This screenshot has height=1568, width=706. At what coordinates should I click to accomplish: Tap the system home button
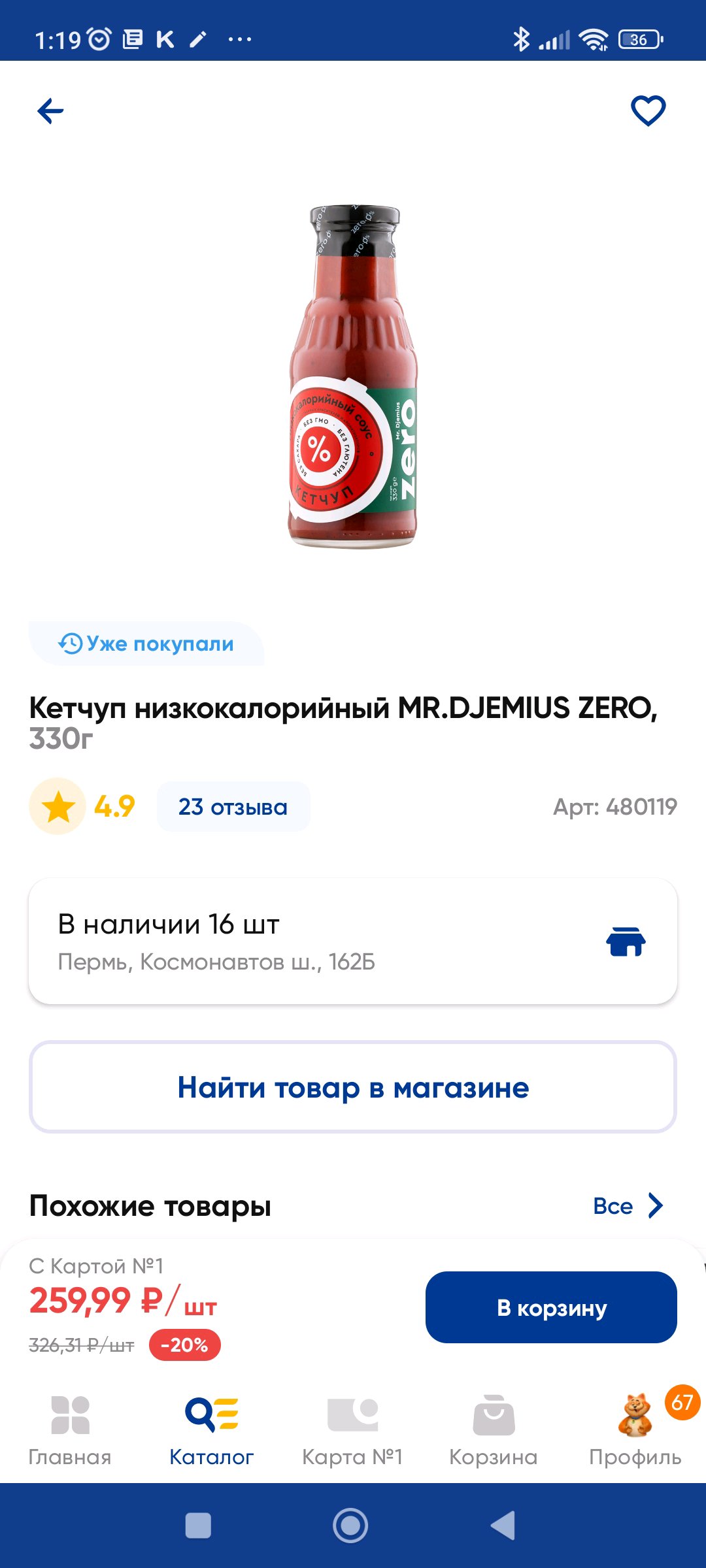tap(350, 1526)
